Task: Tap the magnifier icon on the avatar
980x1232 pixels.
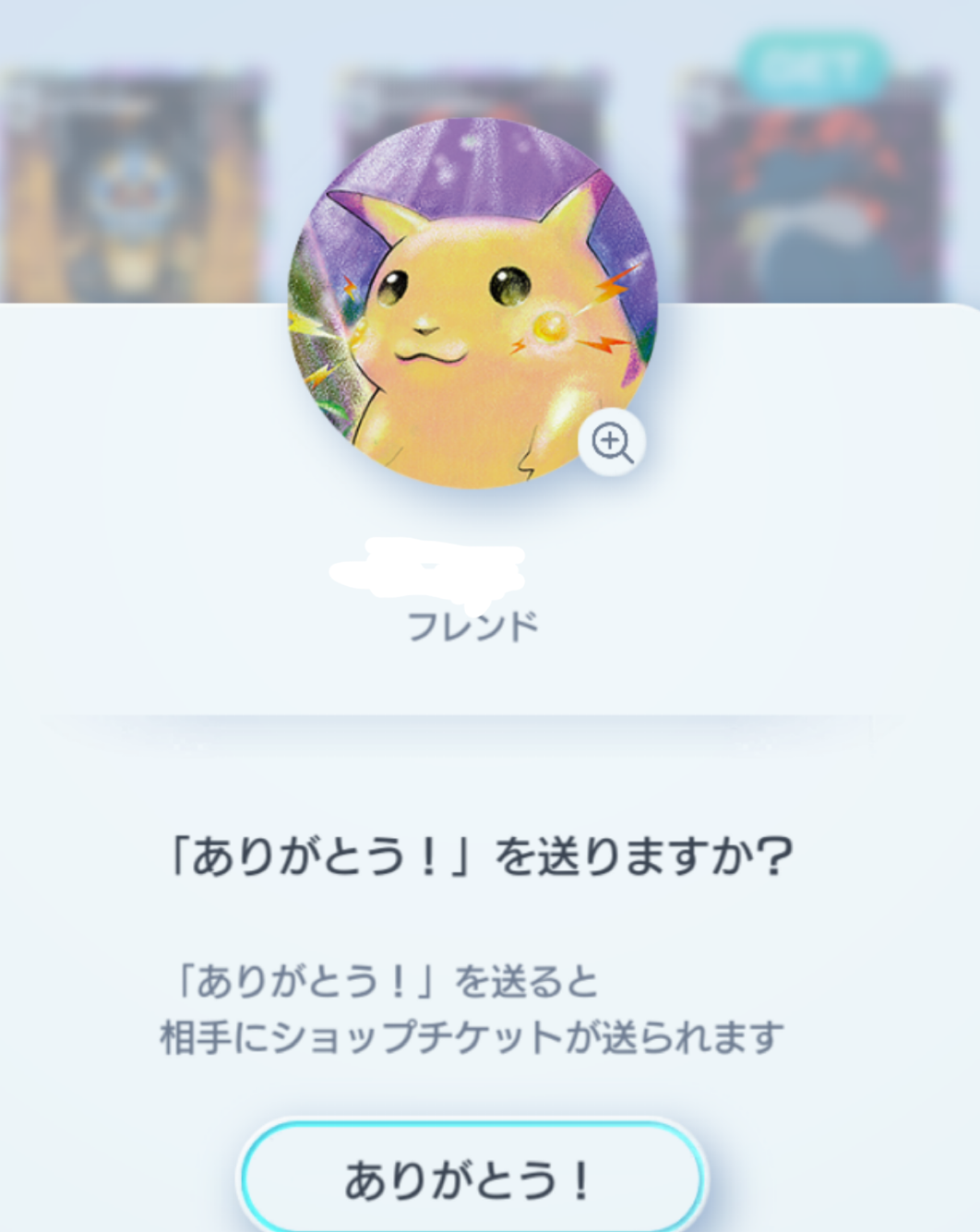Action: 612,442
